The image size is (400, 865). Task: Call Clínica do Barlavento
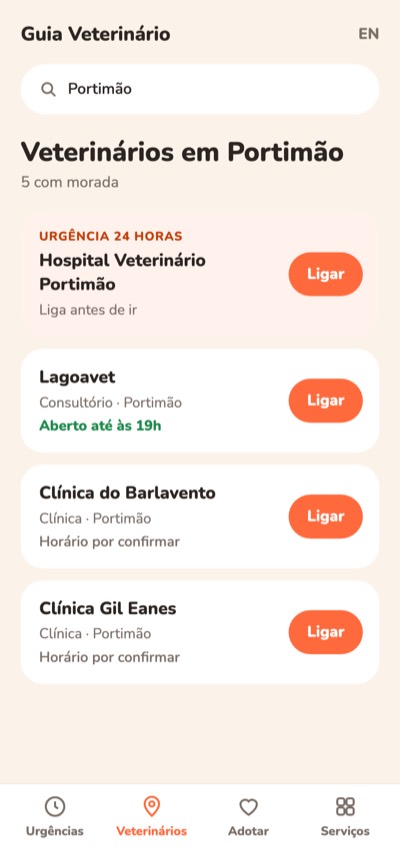326,516
